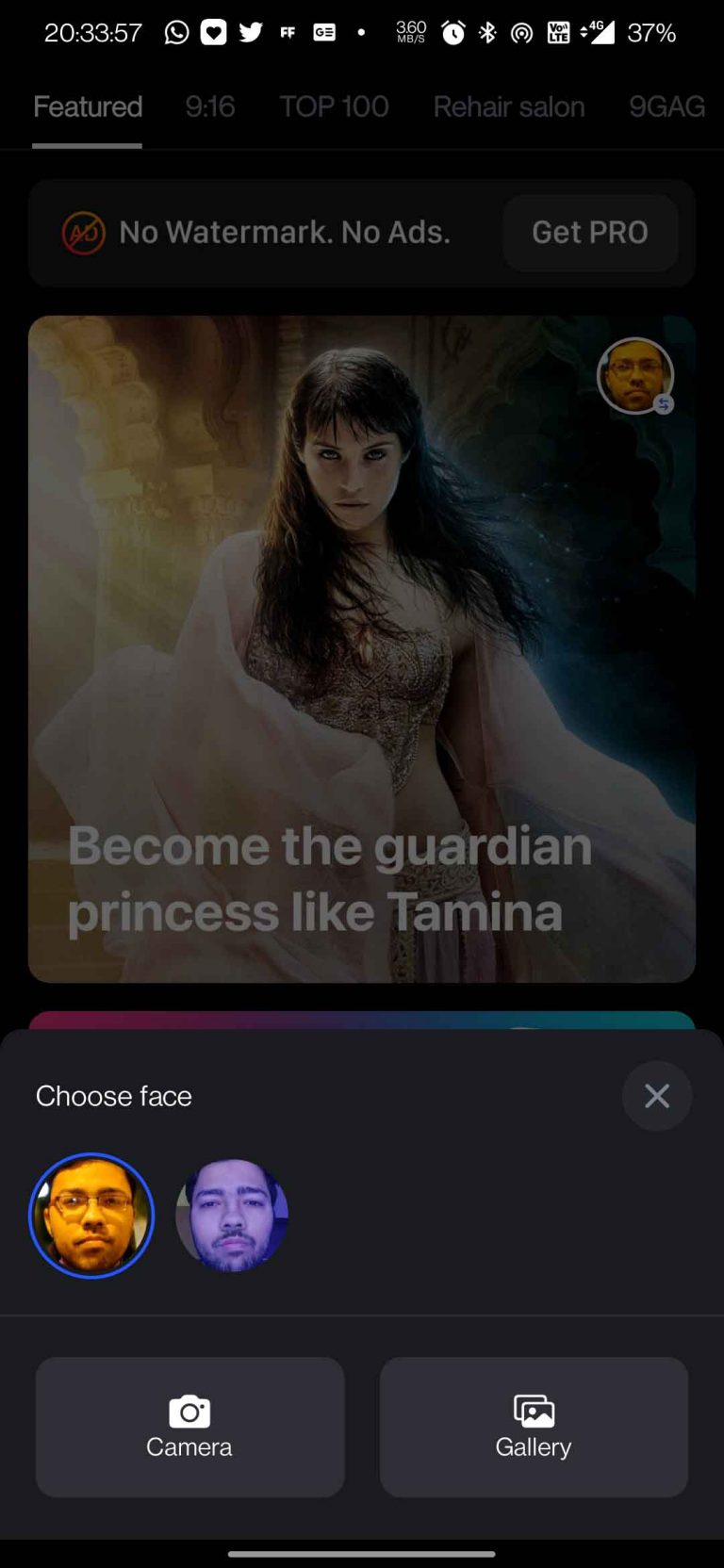Tap the Bluetooth icon in the status bar
Viewport: 724px width, 1568px height.
[487, 31]
